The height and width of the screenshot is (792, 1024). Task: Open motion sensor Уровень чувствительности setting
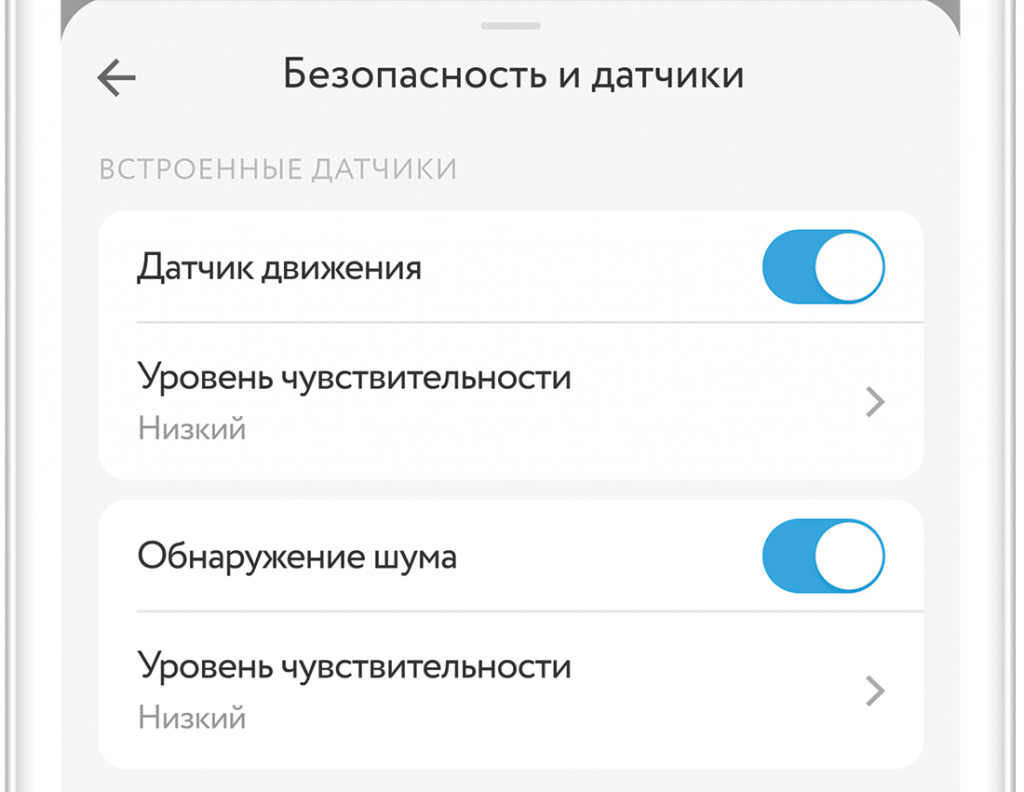pos(510,402)
